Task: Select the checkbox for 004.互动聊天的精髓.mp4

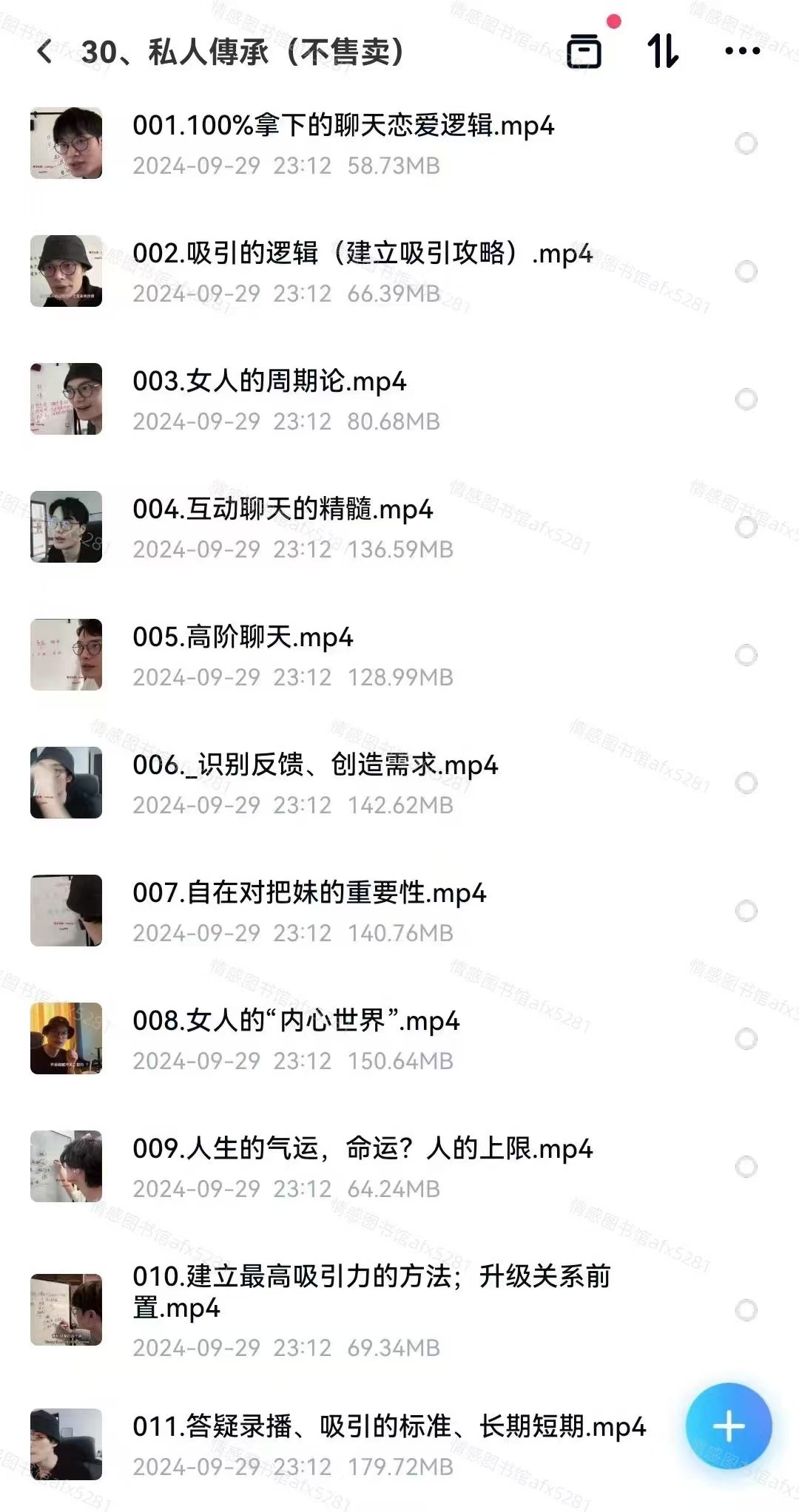Action: coord(746,527)
